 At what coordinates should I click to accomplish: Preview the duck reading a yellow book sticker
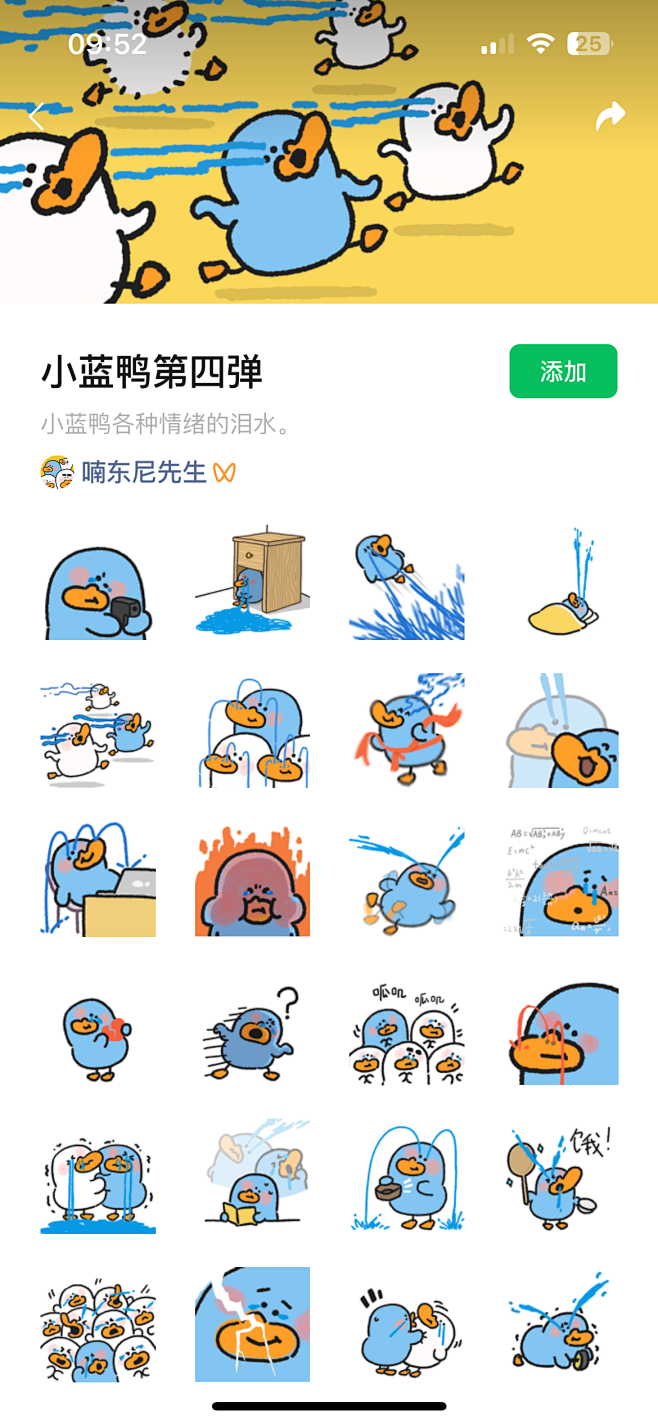click(x=252, y=1176)
